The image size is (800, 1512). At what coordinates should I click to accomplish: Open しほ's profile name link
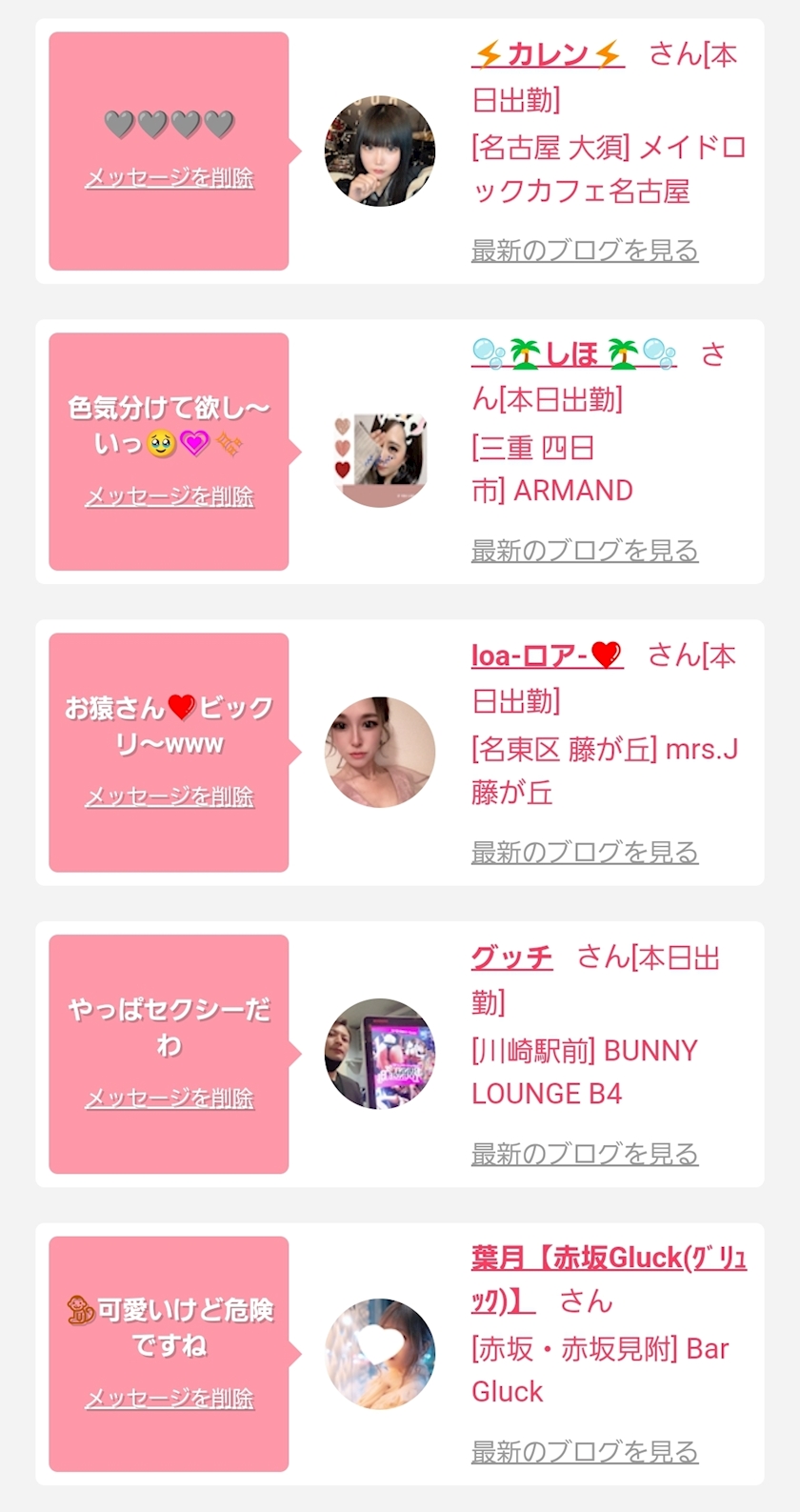(573, 354)
